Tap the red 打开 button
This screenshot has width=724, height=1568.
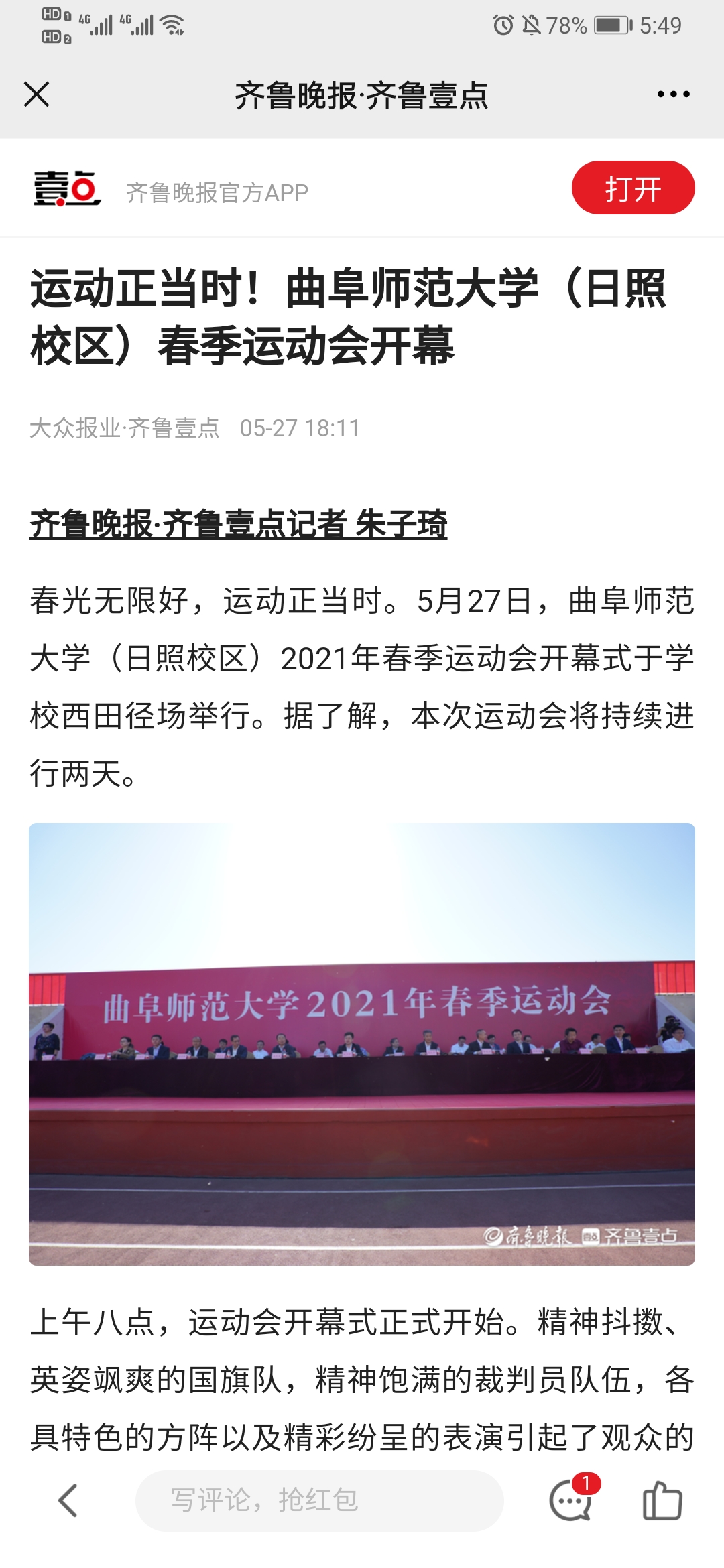coord(633,188)
